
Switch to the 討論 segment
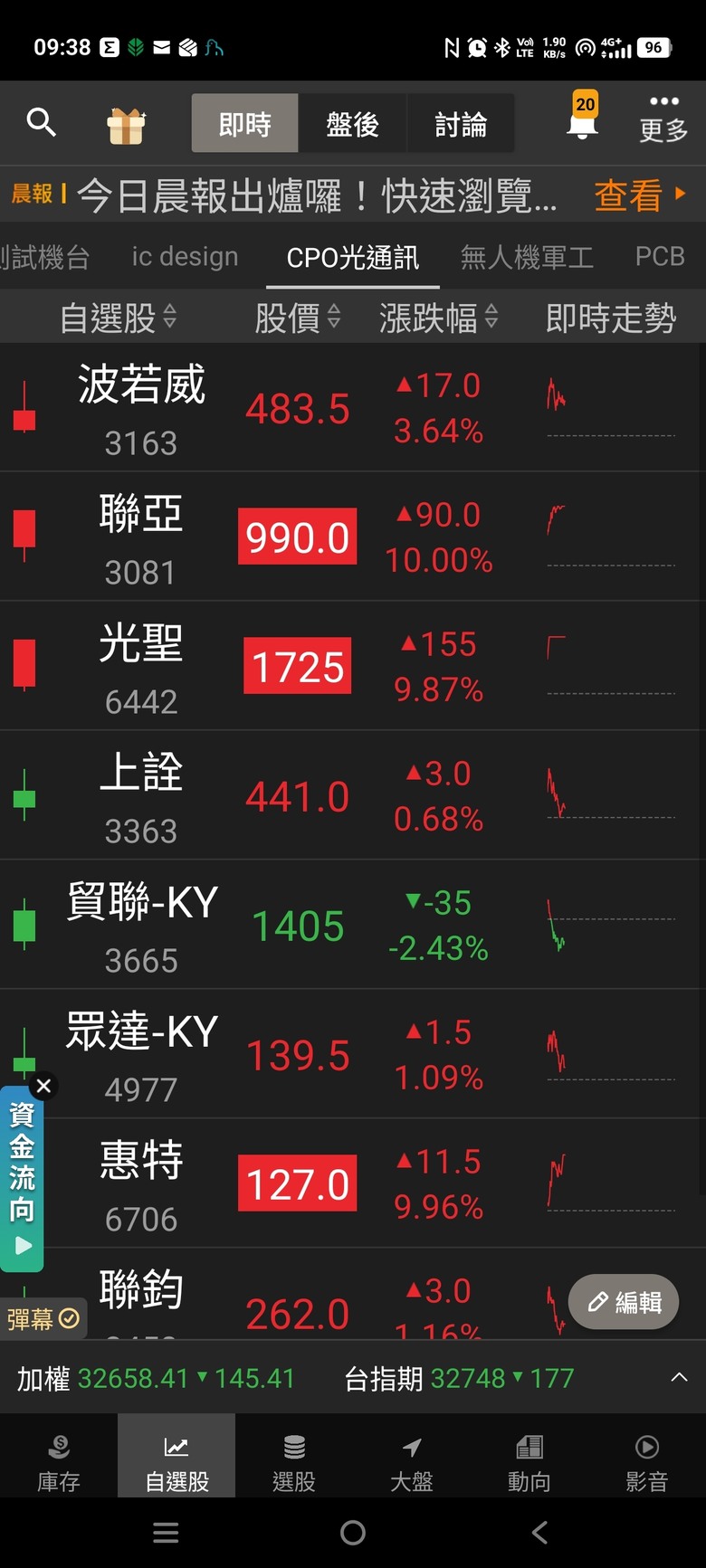click(461, 124)
